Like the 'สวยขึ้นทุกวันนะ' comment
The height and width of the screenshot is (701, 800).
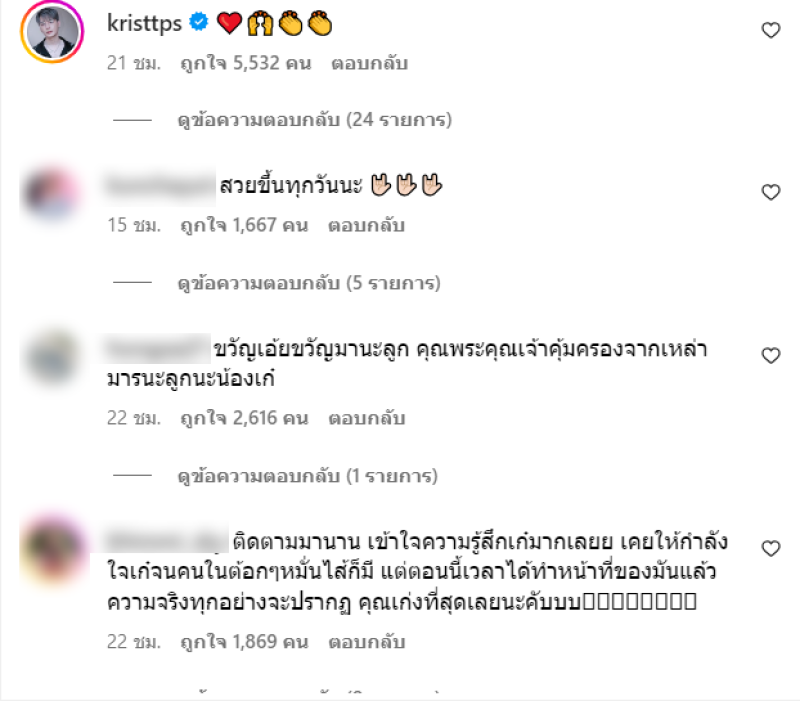coord(770,192)
